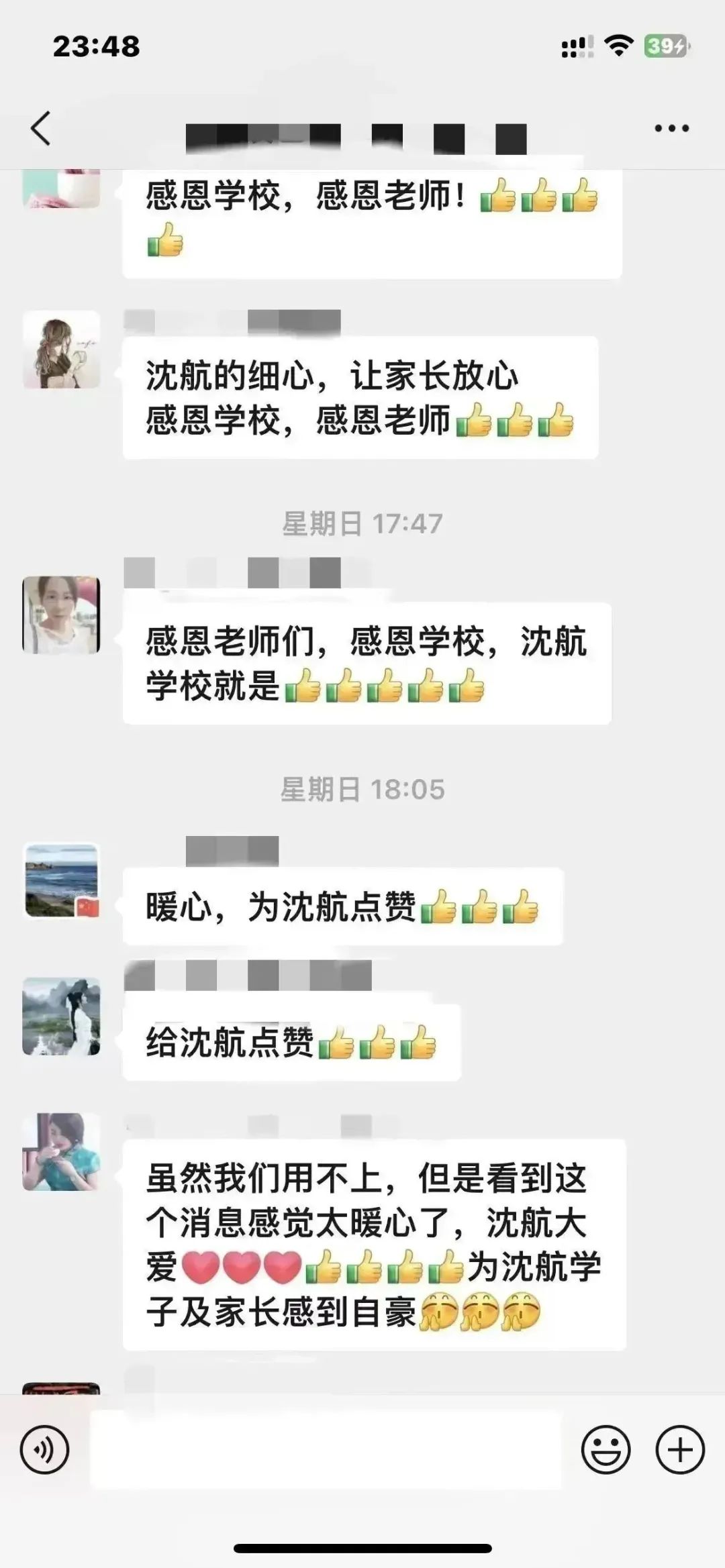The image size is (725, 1568).
Task: Go back to the chat list
Action: click(x=40, y=128)
